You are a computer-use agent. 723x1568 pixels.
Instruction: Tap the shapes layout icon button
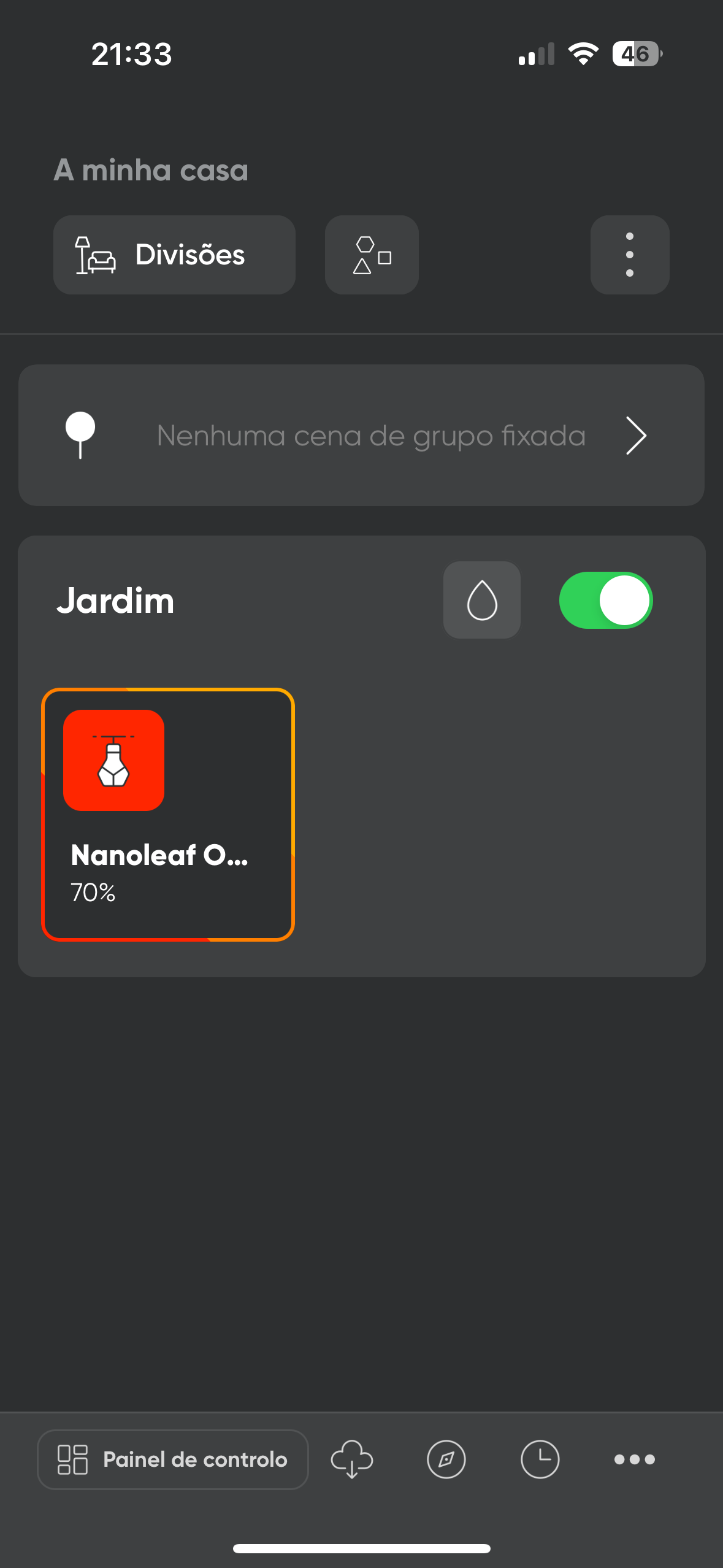click(372, 255)
